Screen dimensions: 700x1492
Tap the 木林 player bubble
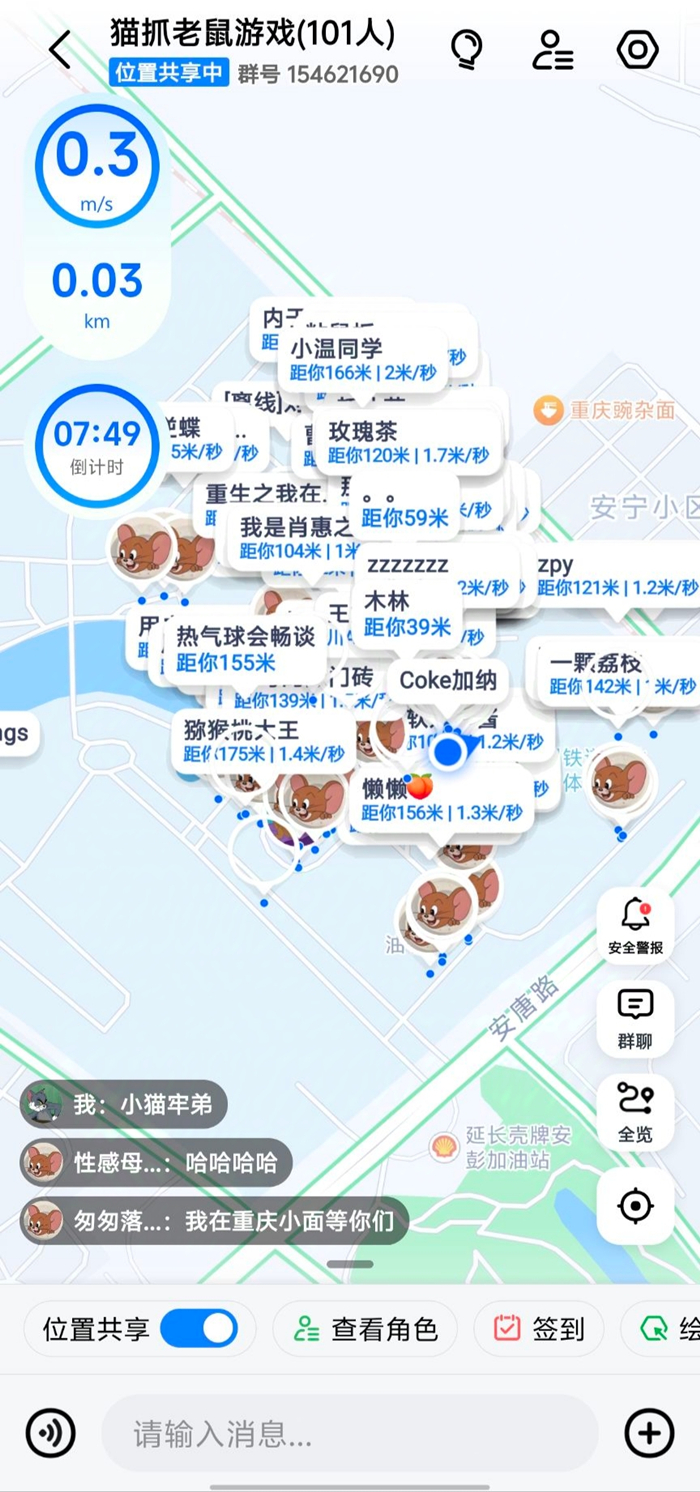point(407,613)
